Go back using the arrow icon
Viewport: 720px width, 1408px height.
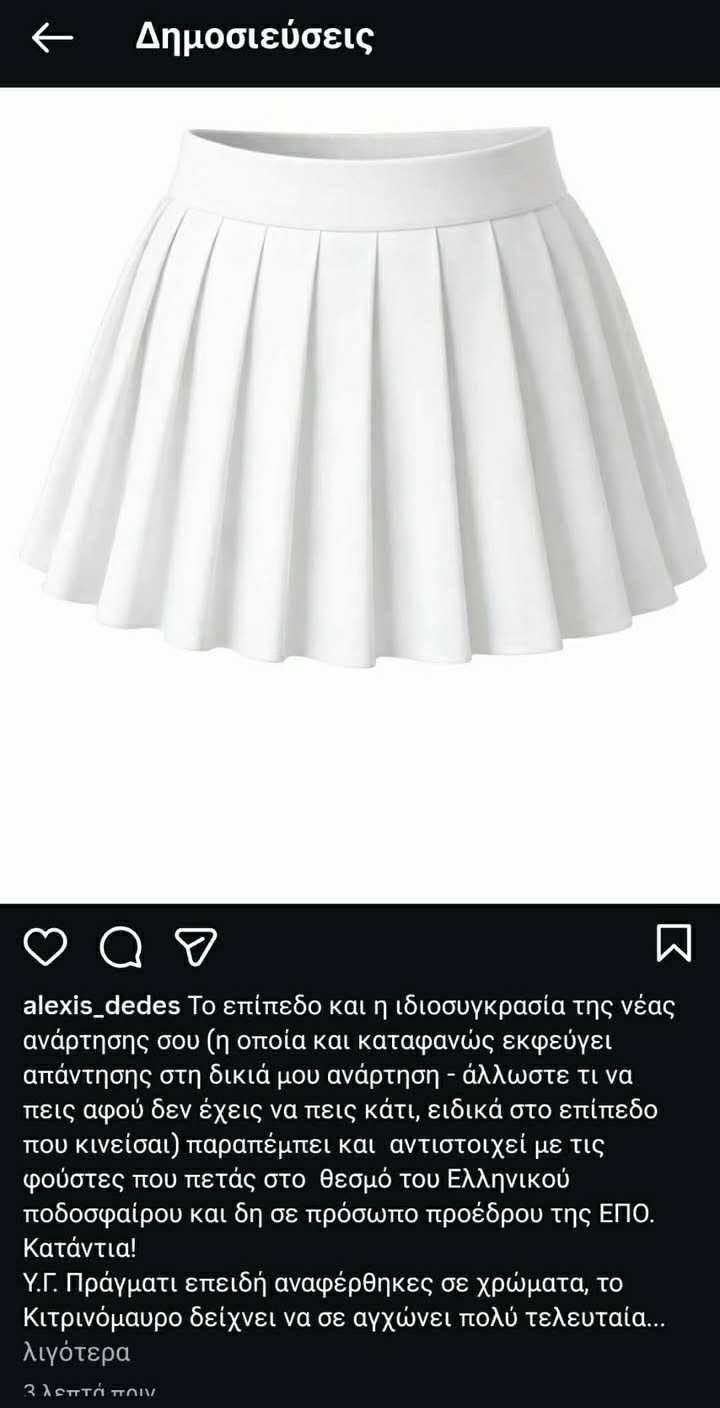click(x=53, y=38)
